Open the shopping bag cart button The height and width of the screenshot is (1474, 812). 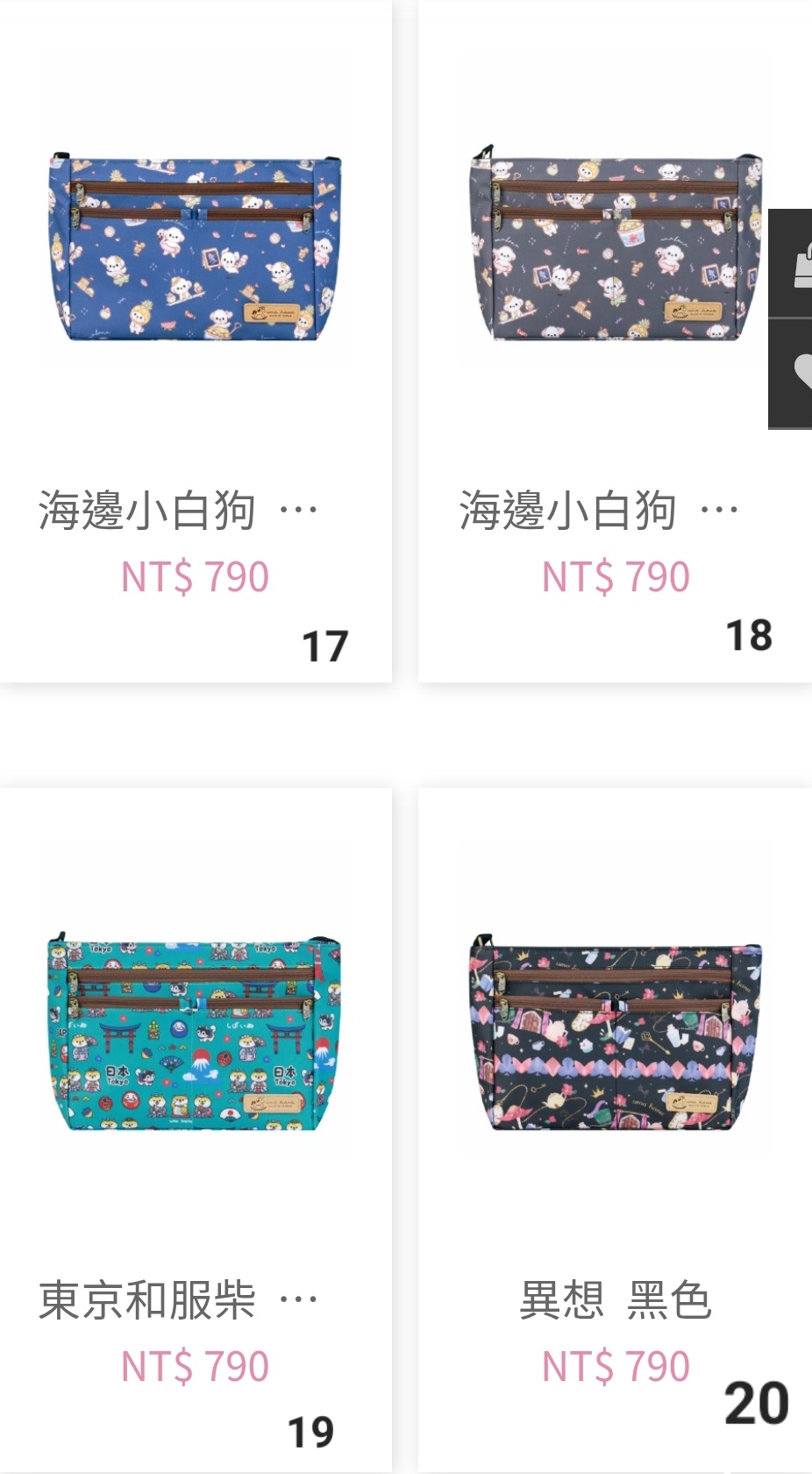794,263
